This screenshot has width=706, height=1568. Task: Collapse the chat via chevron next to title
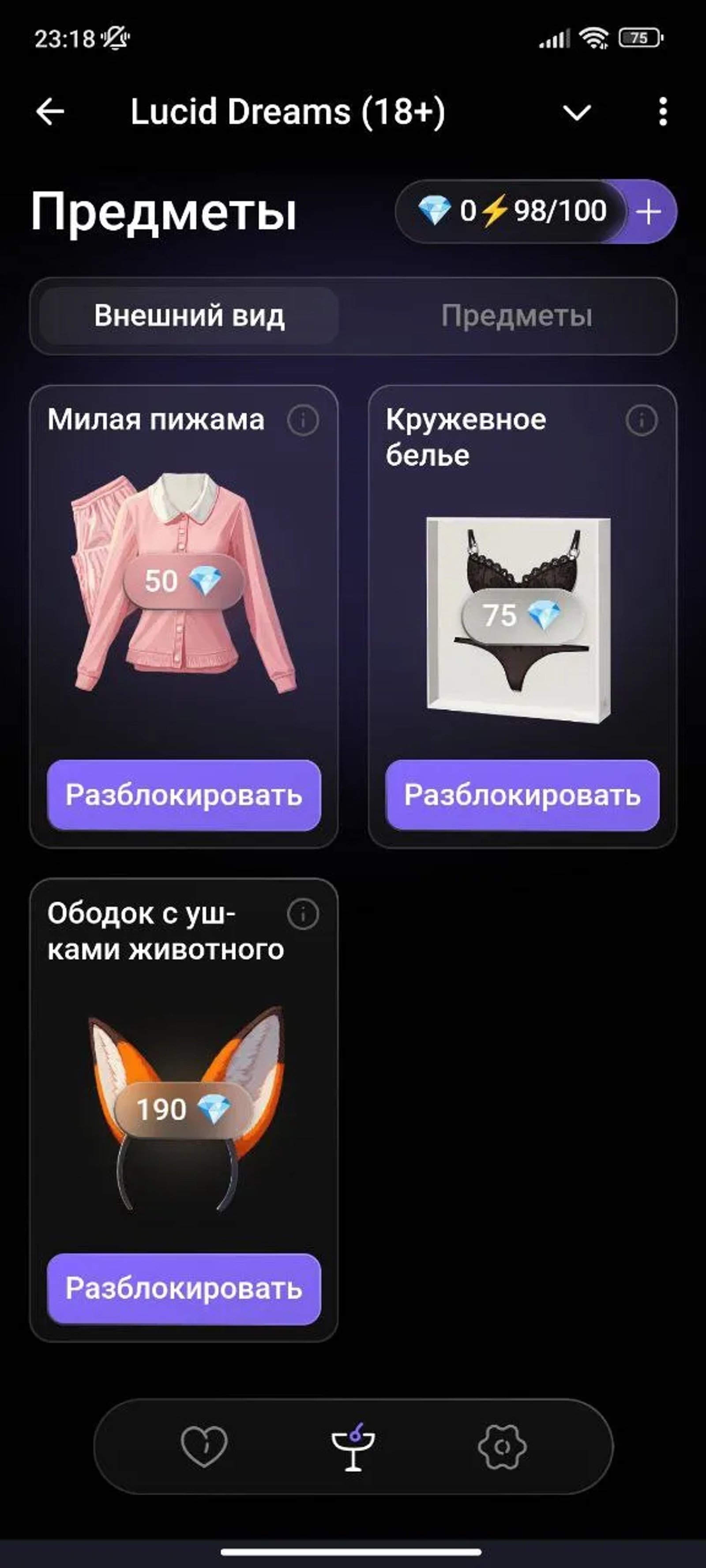(577, 112)
